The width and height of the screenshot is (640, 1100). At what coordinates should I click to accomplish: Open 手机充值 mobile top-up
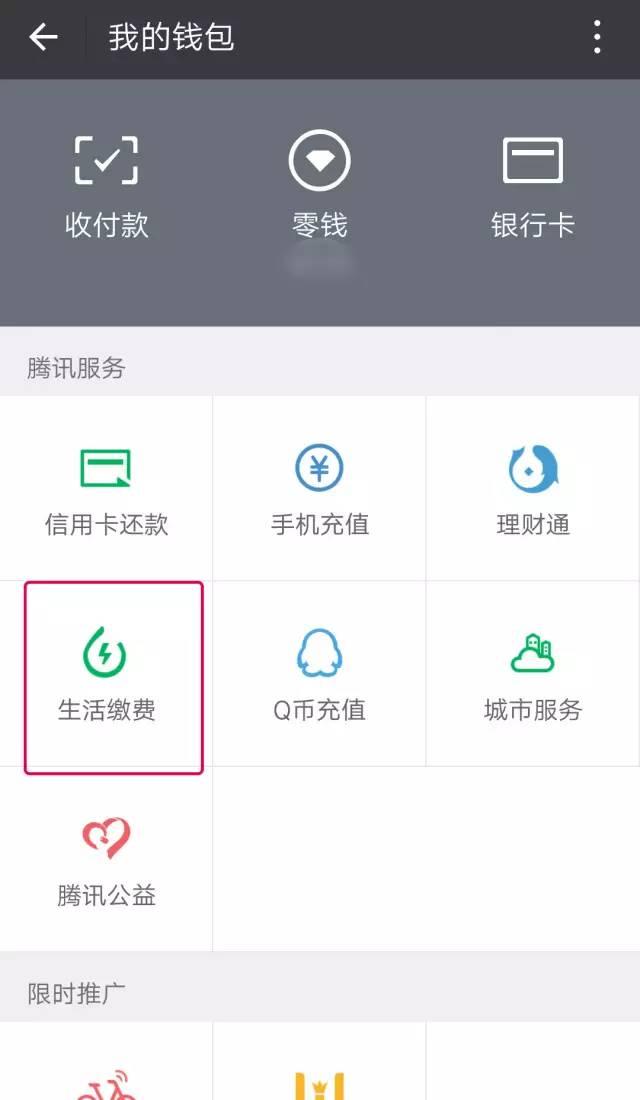(319, 488)
